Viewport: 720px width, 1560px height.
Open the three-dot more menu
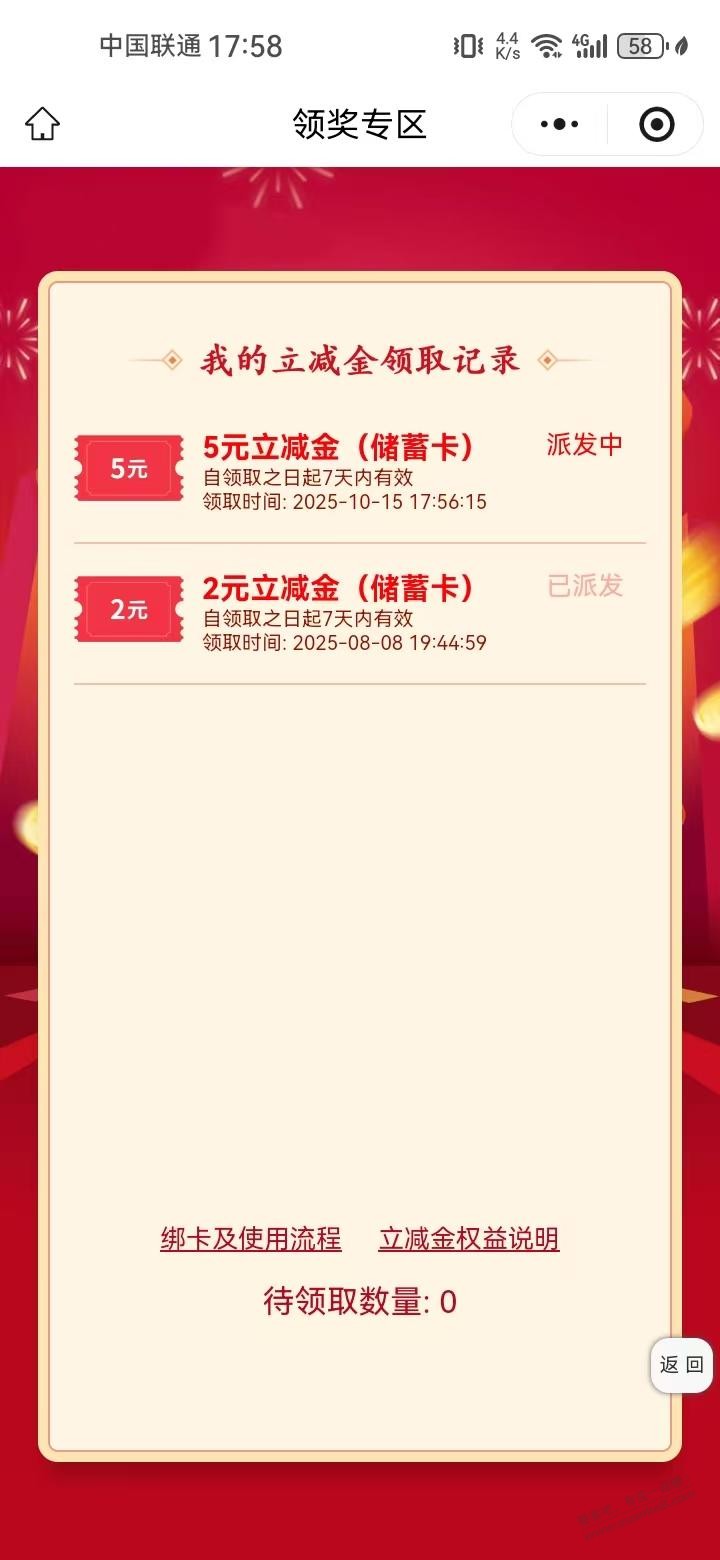click(559, 124)
